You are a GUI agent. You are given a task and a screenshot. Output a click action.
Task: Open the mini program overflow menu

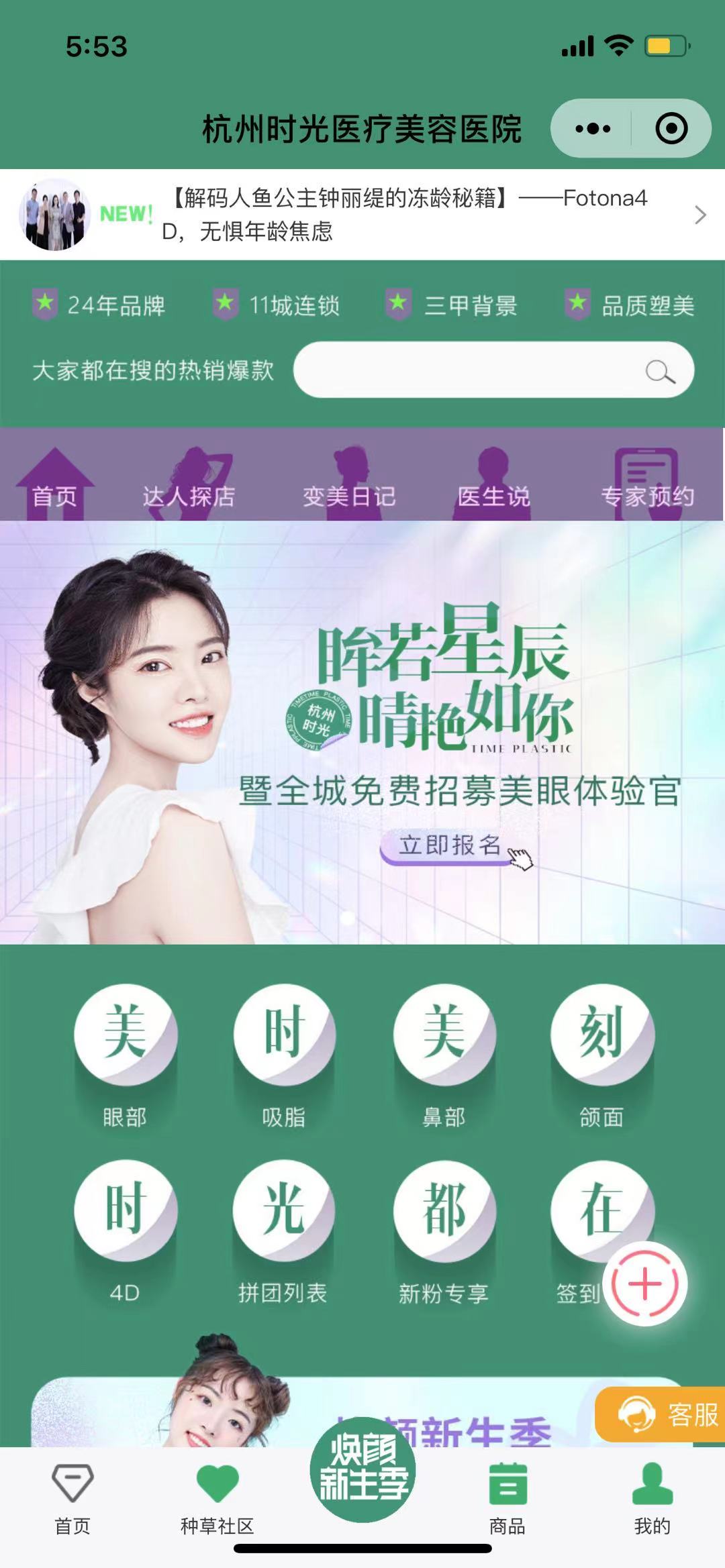(x=593, y=128)
